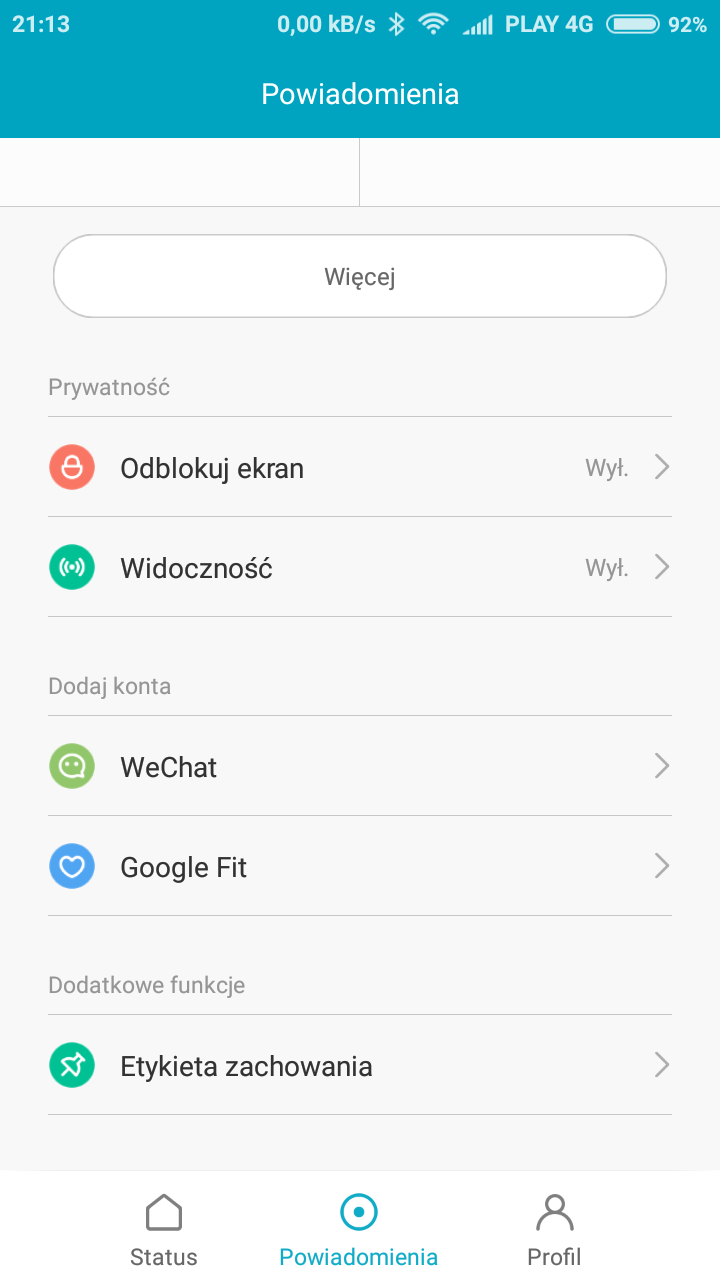
Task: Switch to the Status tab
Action: (x=164, y=1229)
